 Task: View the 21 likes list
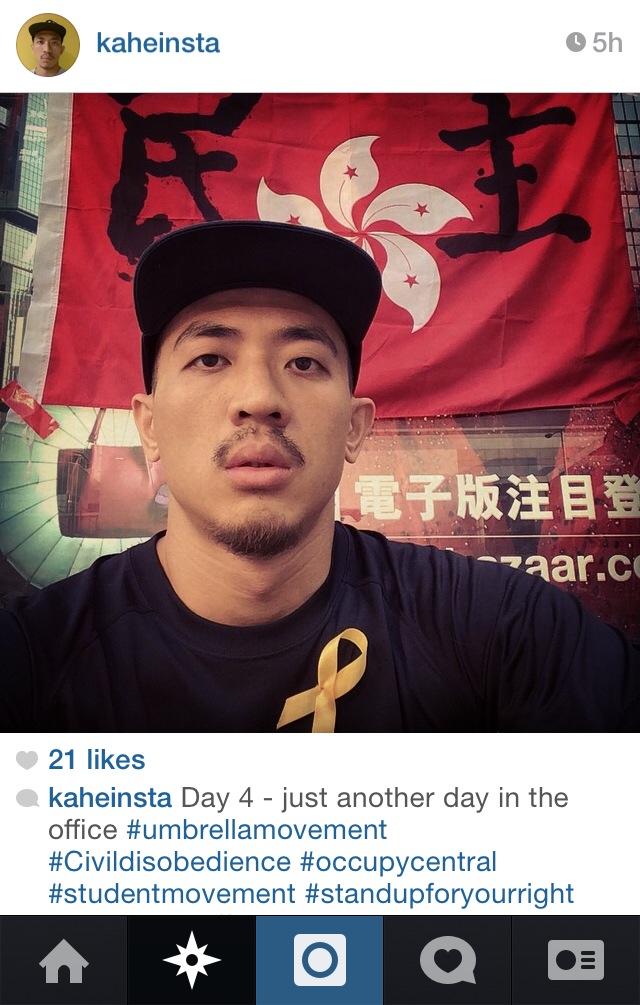point(96,760)
